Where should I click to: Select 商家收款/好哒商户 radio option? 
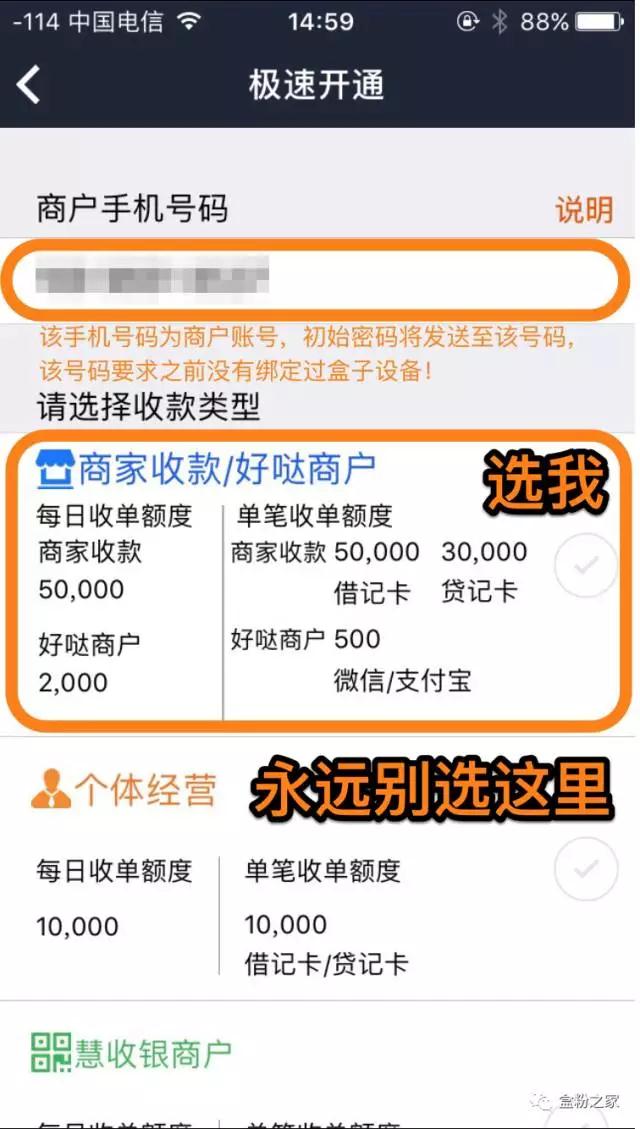(x=586, y=566)
